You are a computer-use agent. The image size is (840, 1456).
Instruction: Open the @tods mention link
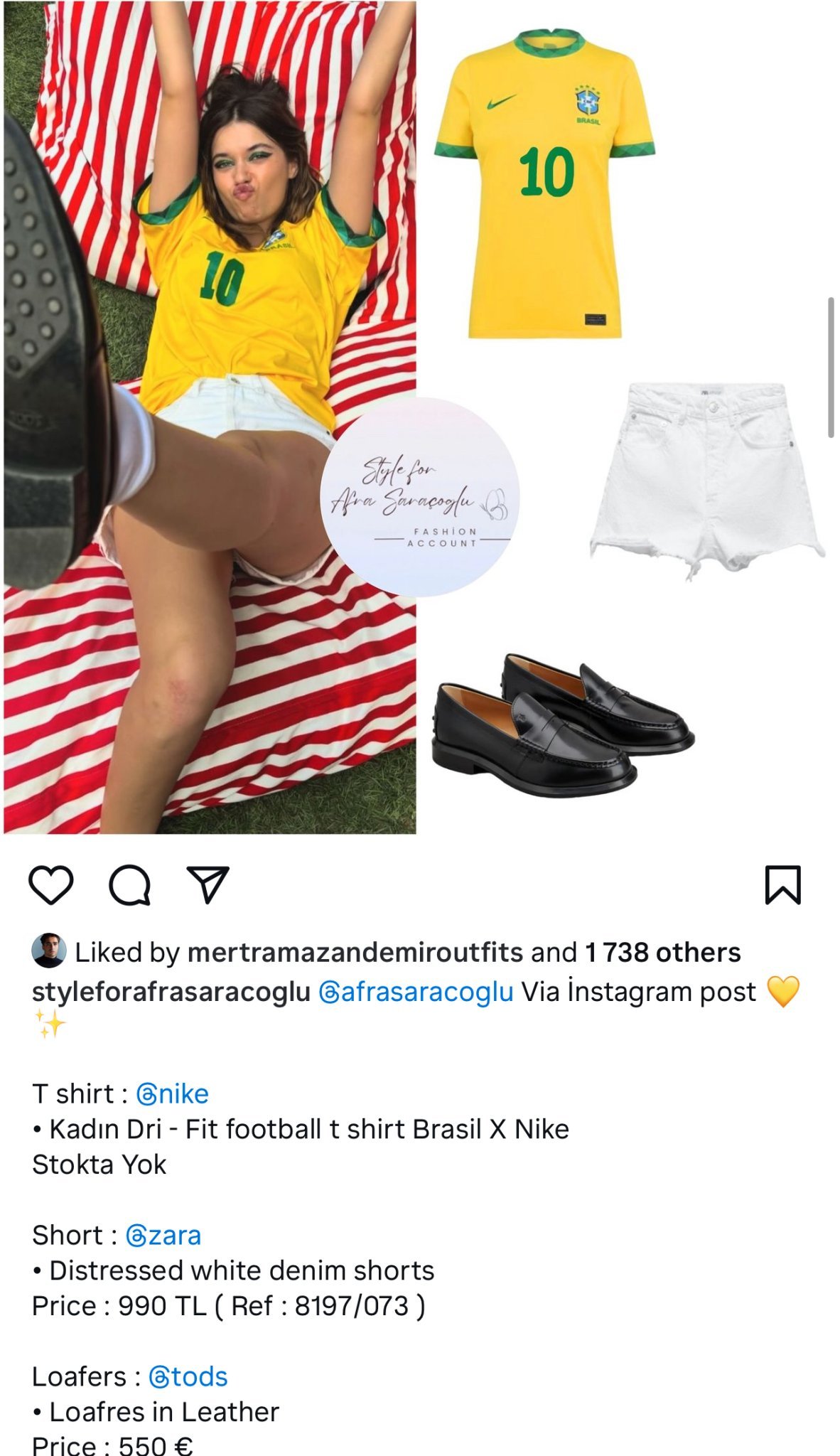(188, 1376)
